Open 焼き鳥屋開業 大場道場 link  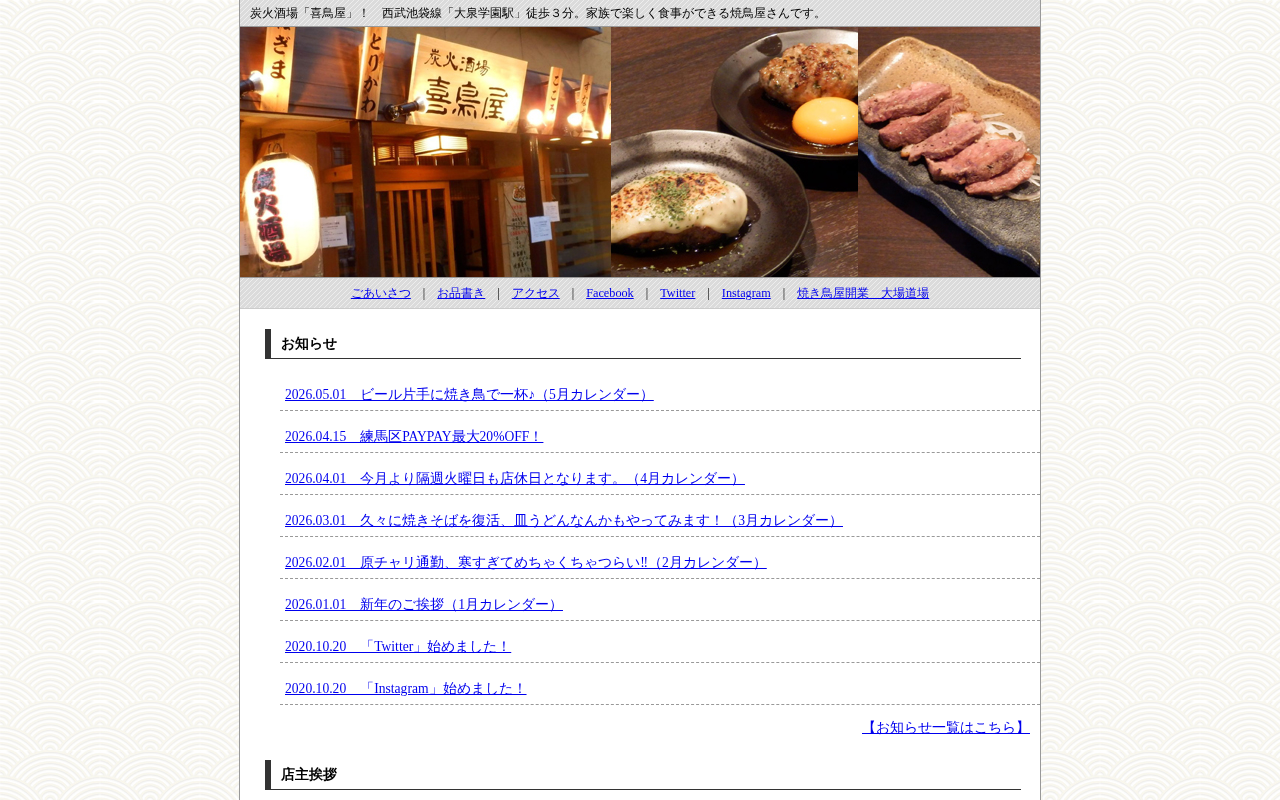863,293
